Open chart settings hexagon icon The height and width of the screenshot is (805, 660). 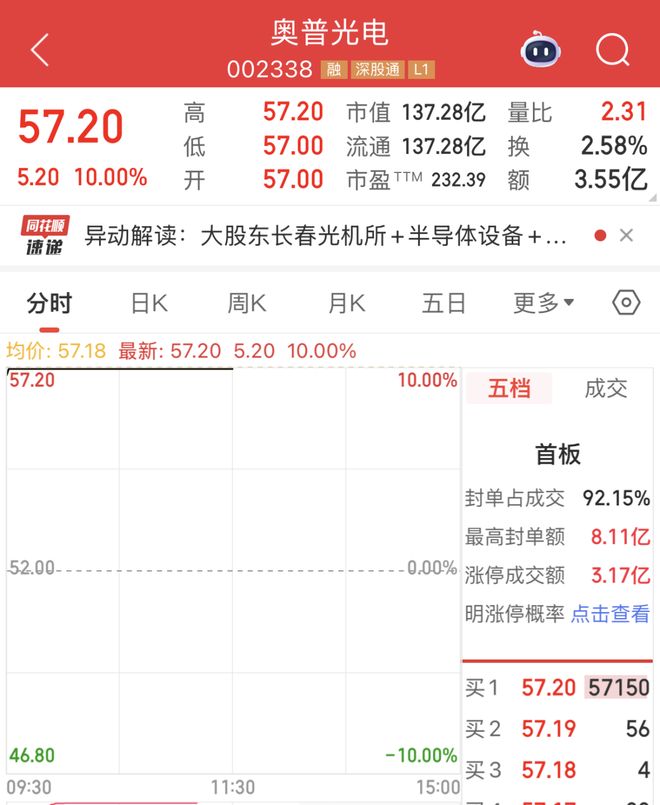626,303
